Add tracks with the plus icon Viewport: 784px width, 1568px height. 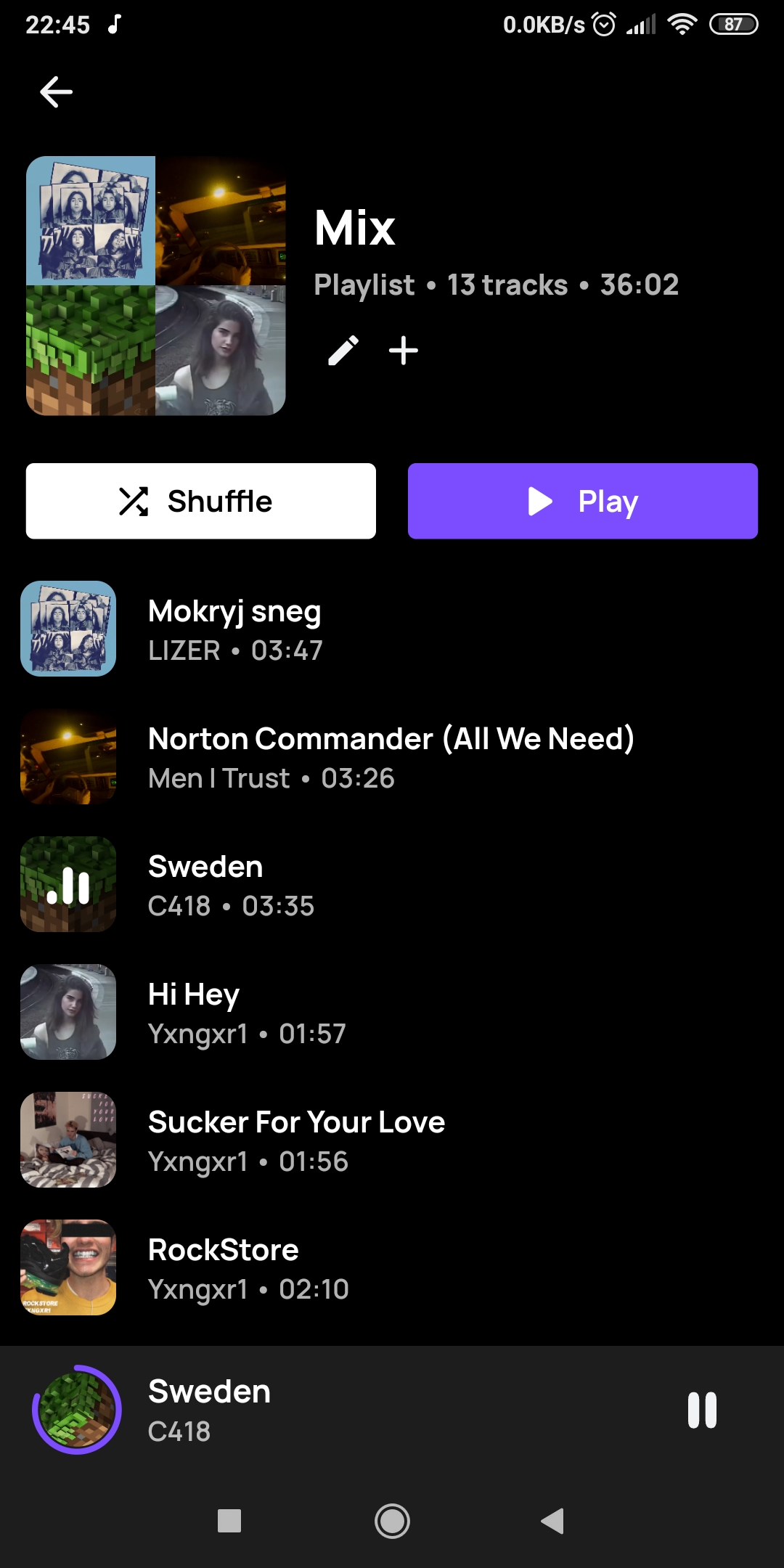click(404, 351)
